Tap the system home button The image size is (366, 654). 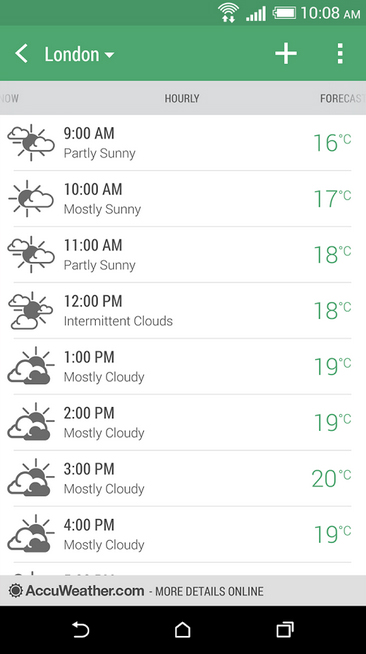183,630
